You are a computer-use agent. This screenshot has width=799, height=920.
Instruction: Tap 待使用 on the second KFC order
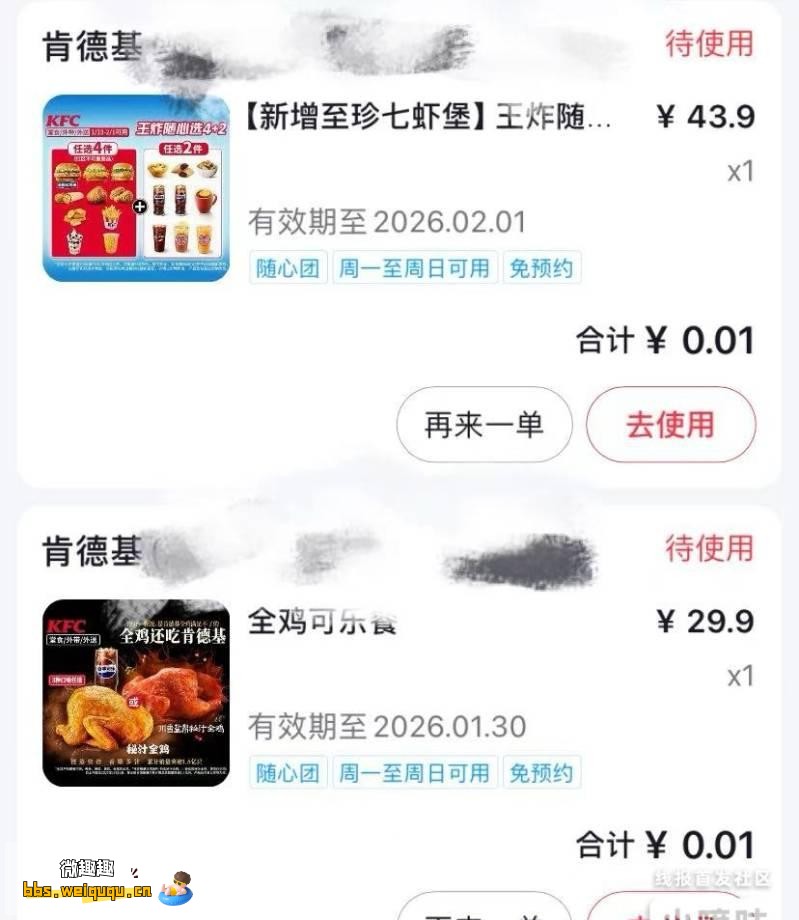[709, 549]
